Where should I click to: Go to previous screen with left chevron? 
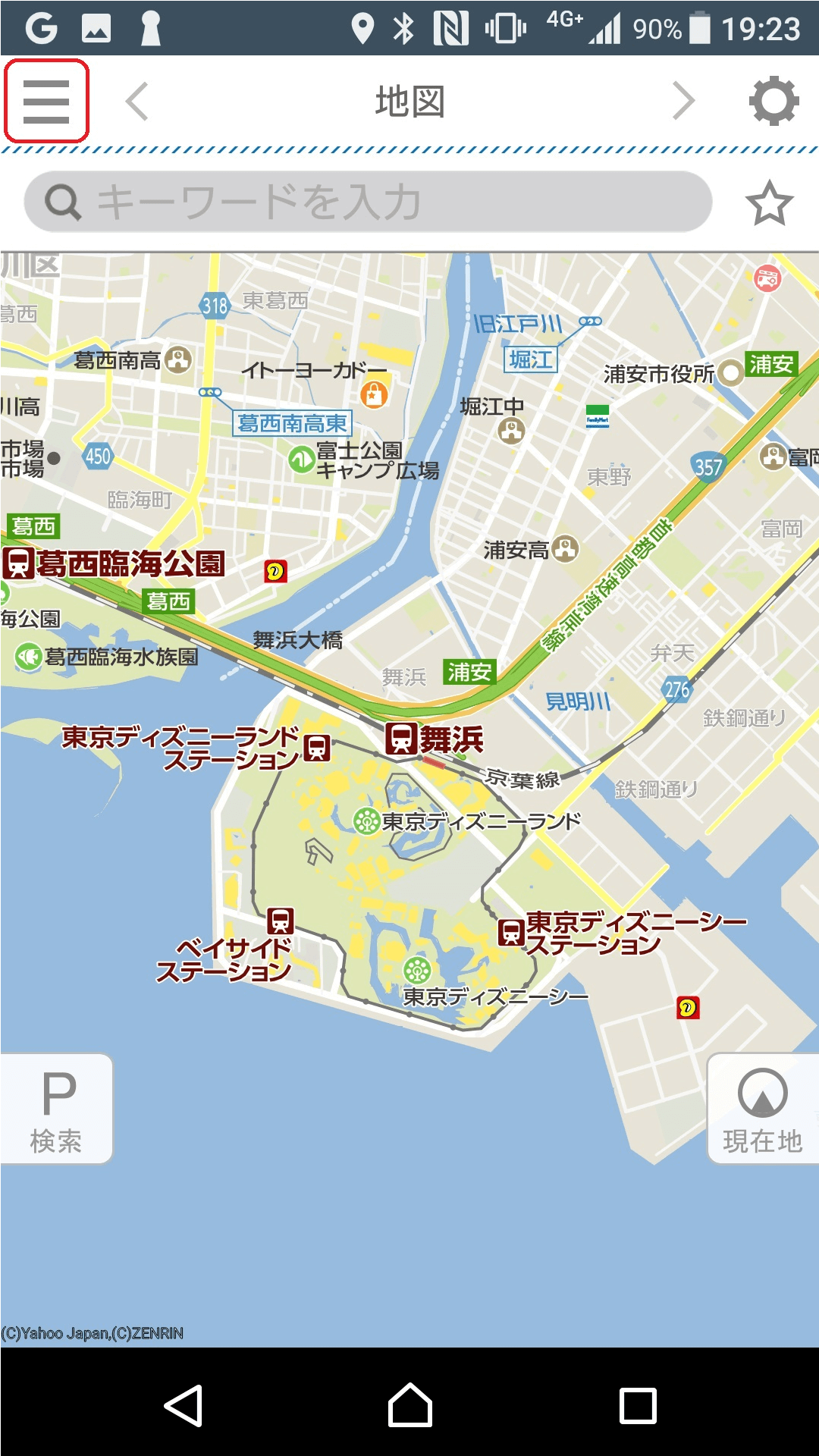pos(137,101)
